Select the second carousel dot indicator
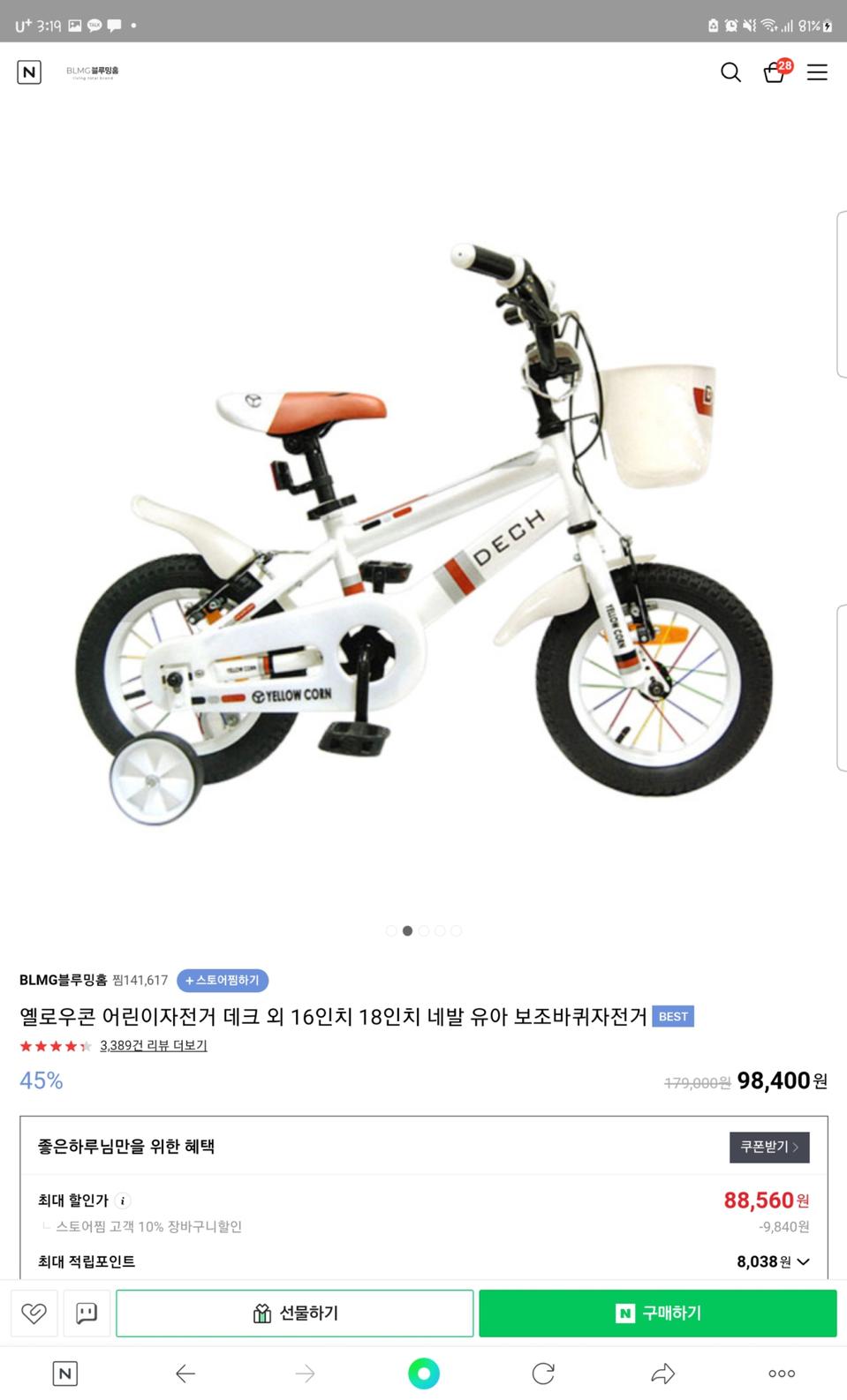This screenshot has height=1400, width=847. (x=407, y=930)
